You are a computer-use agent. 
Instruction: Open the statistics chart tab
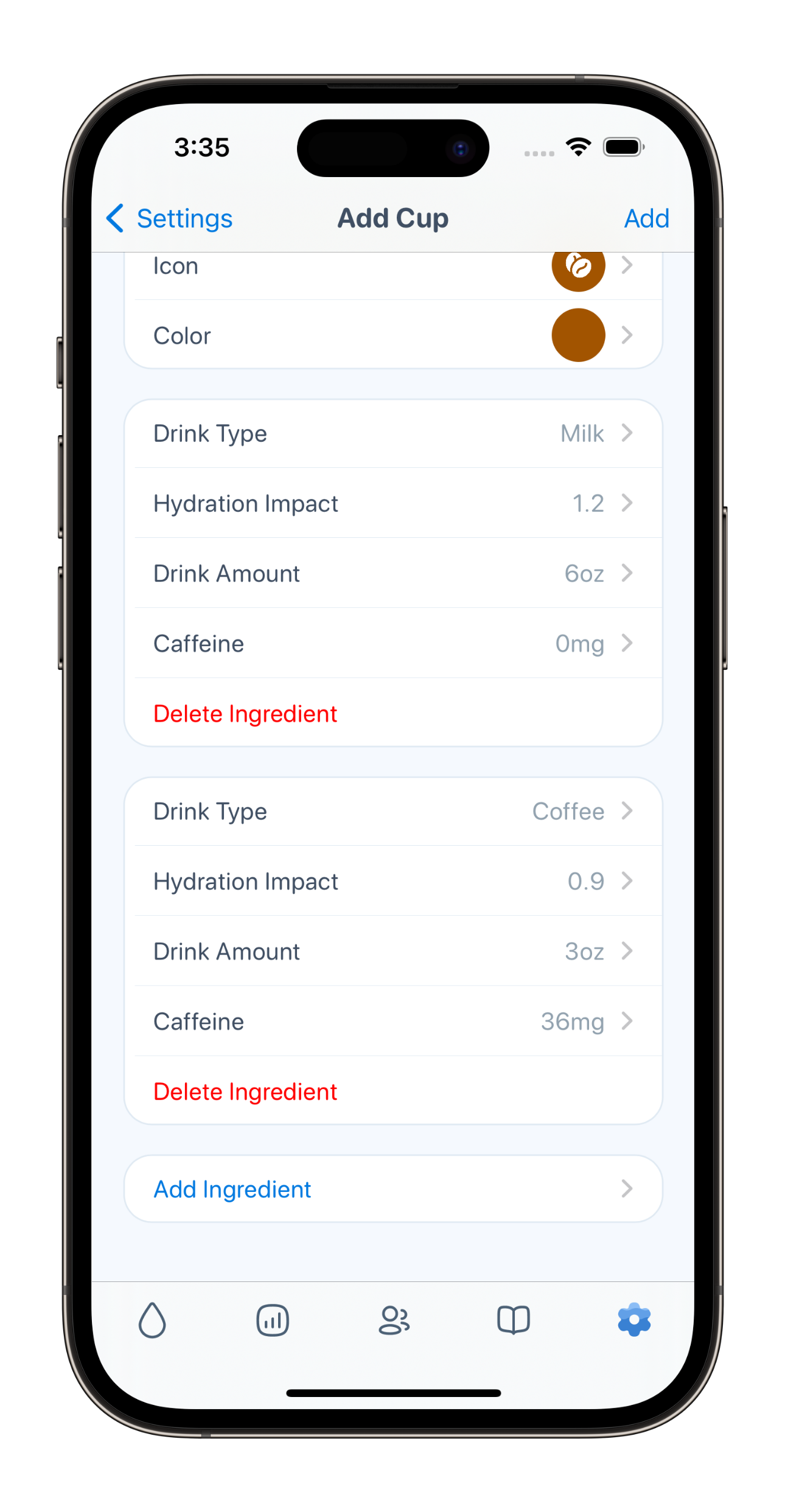[x=273, y=1320]
